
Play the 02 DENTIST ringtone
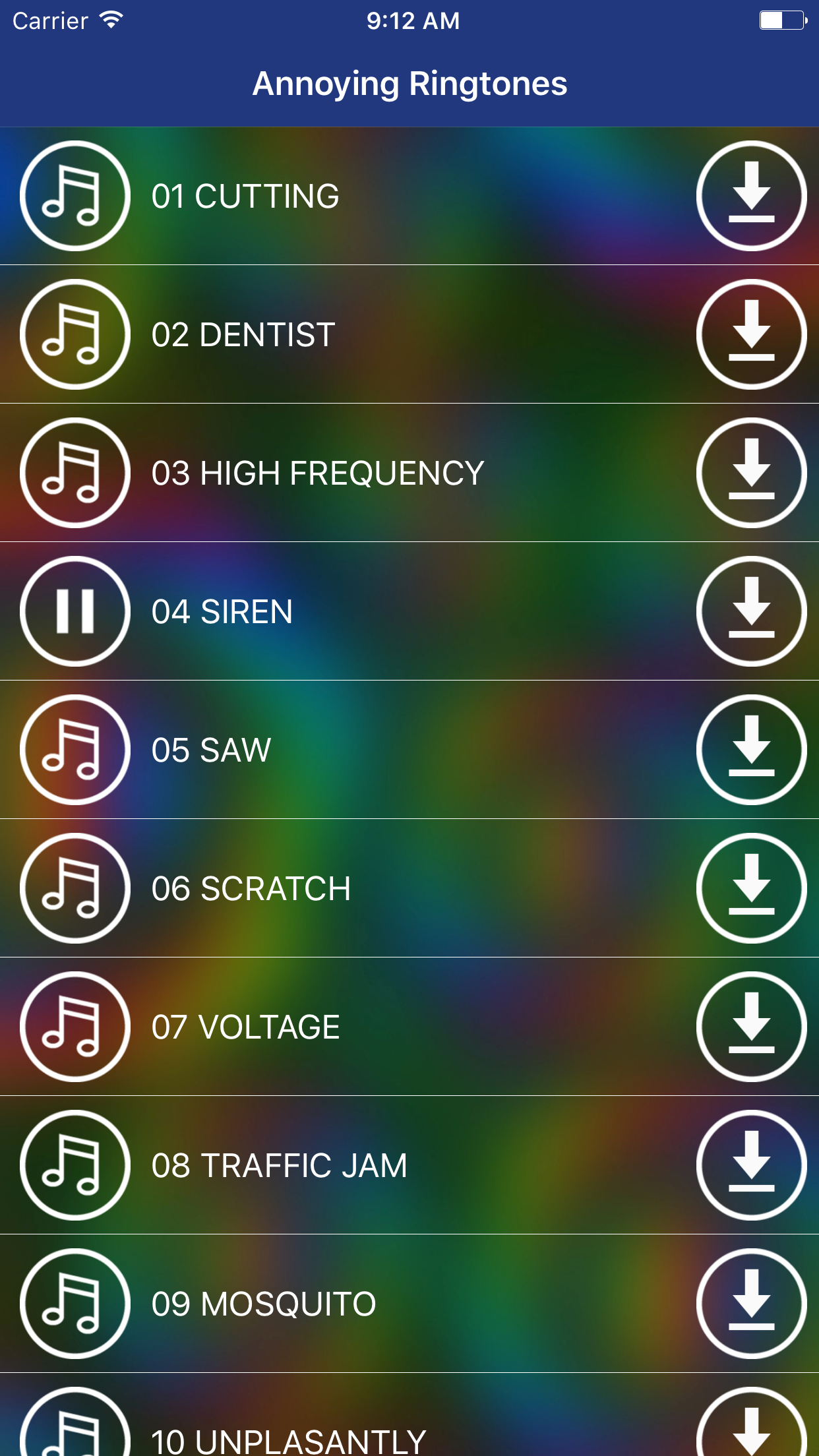[75, 334]
